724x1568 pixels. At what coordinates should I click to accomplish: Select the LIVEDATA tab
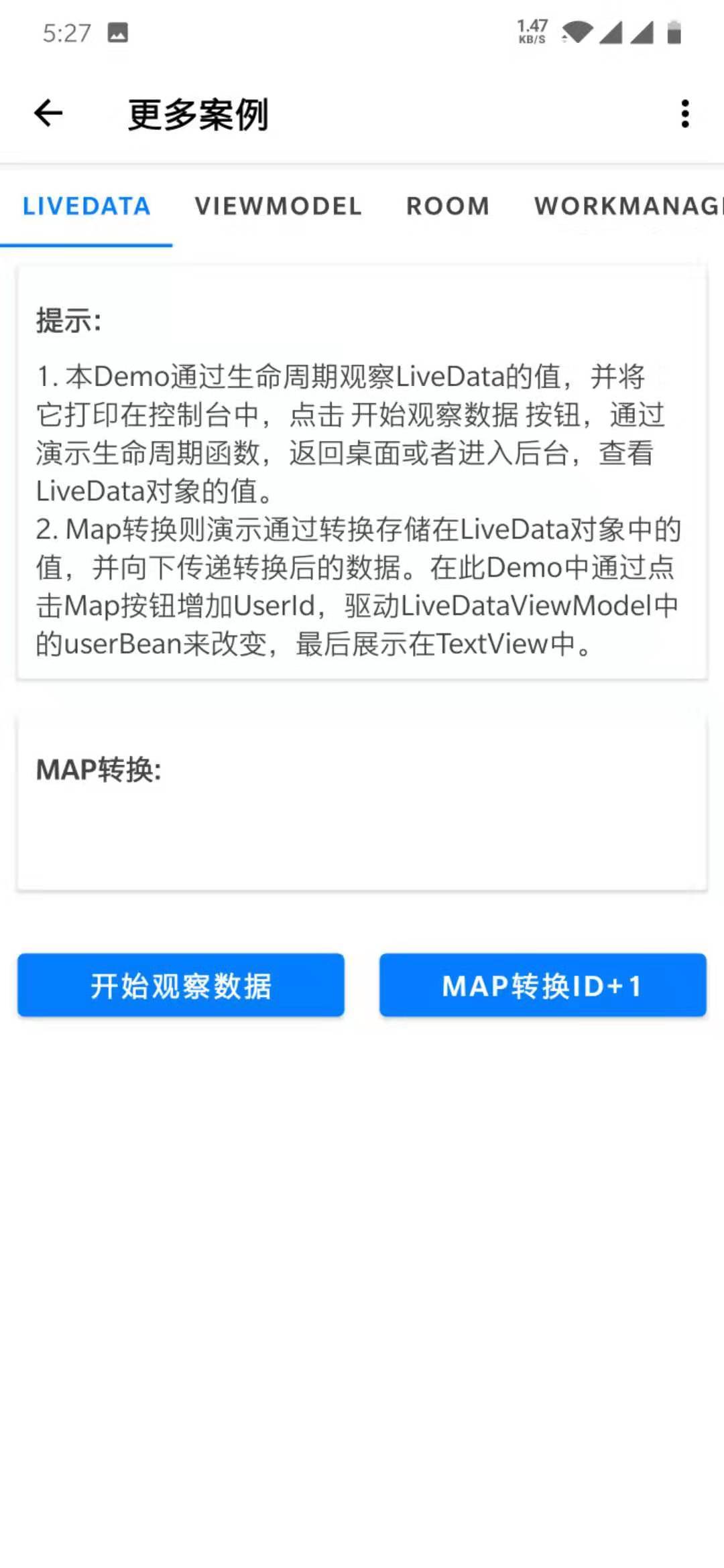click(x=86, y=206)
